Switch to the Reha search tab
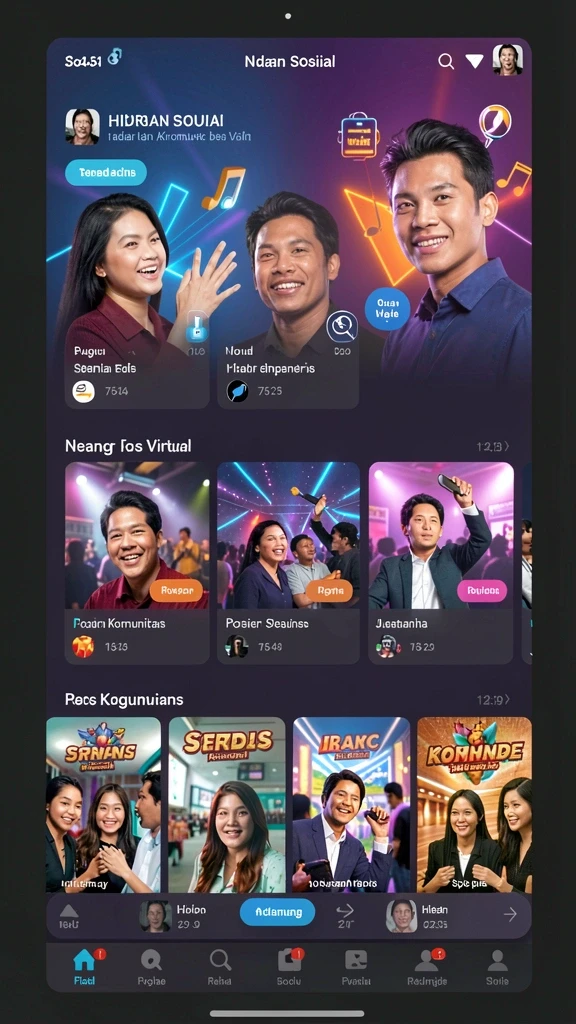The height and width of the screenshot is (1024, 576). click(220, 967)
